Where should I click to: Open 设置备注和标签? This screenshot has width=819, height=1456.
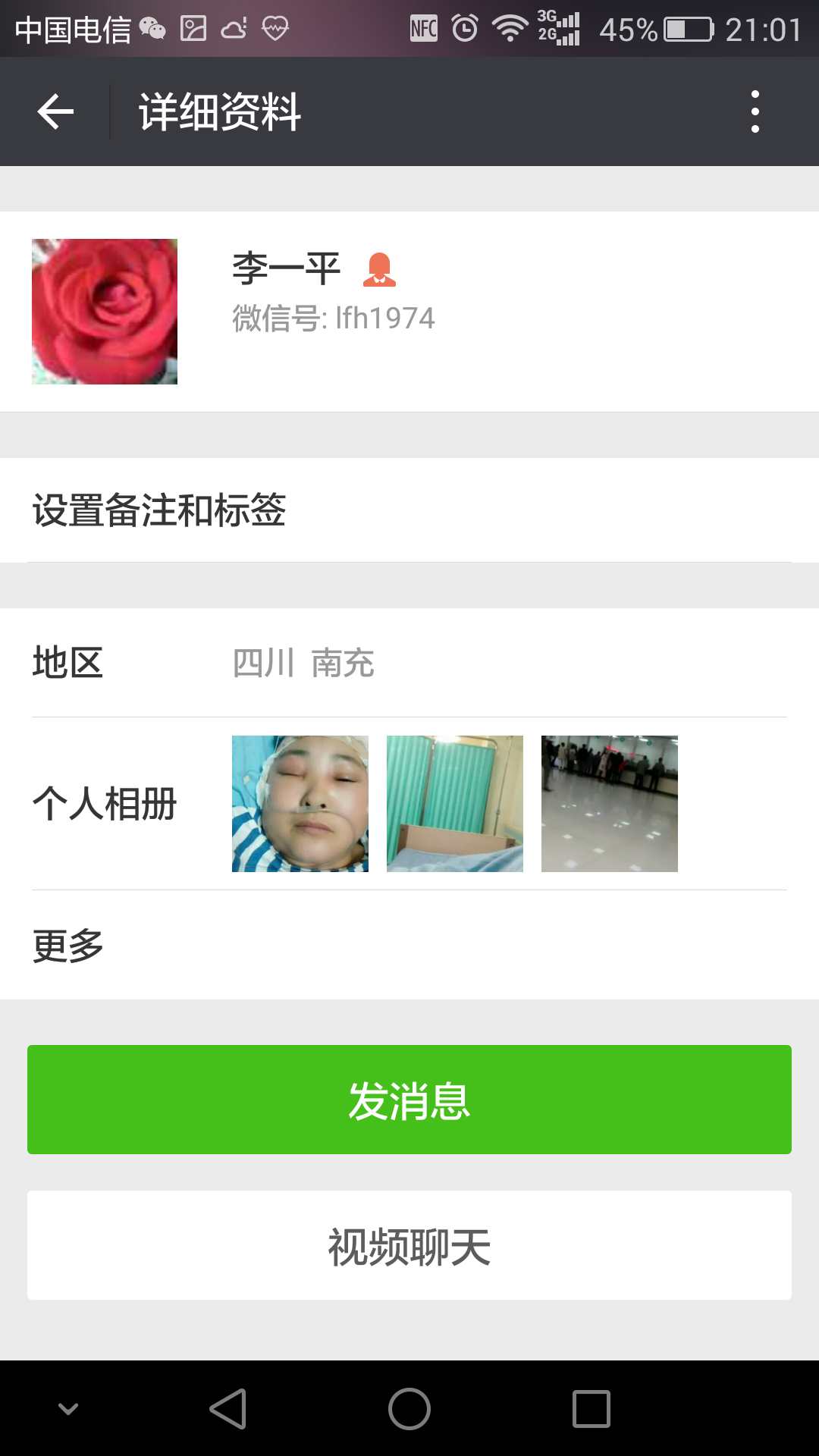point(409,510)
